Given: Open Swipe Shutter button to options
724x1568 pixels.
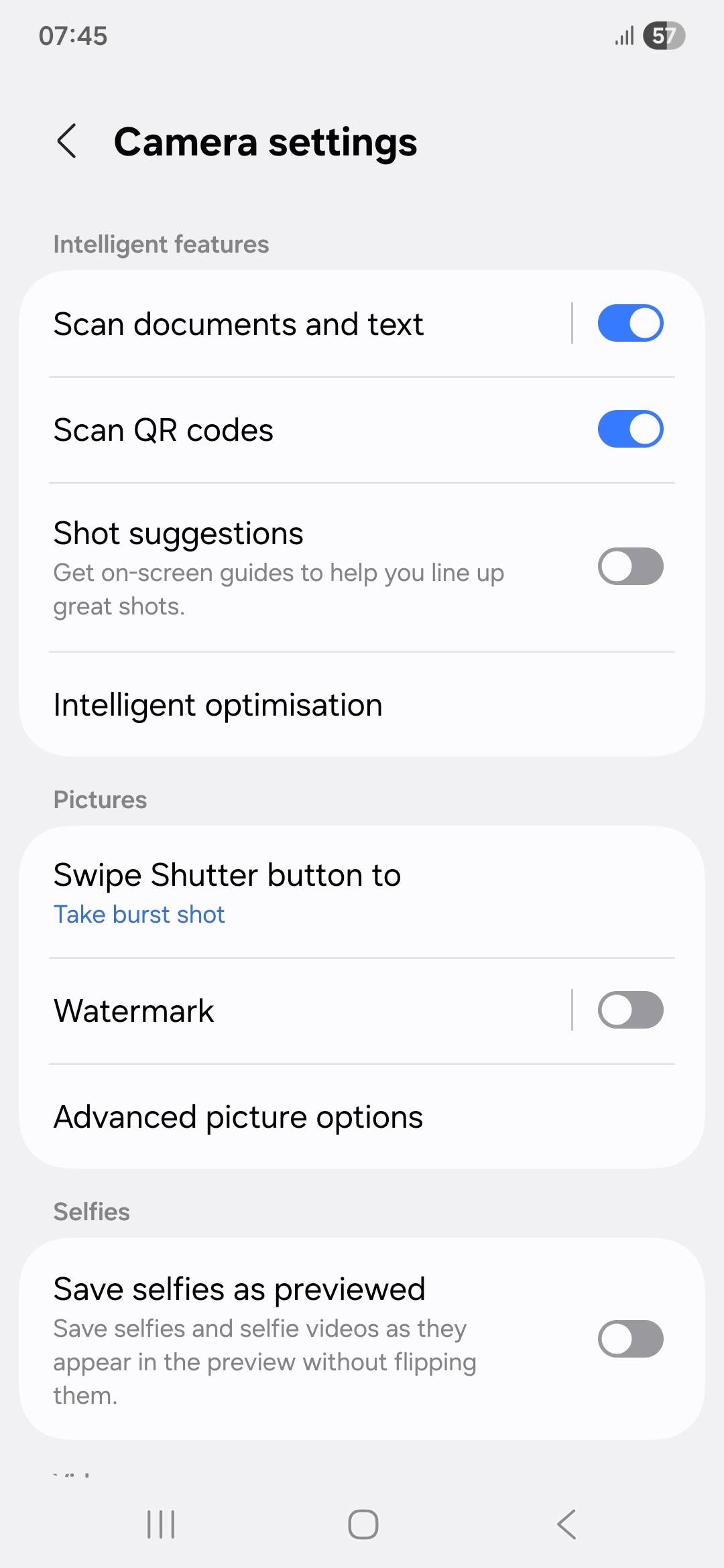Looking at the screenshot, I should point(227,874).
